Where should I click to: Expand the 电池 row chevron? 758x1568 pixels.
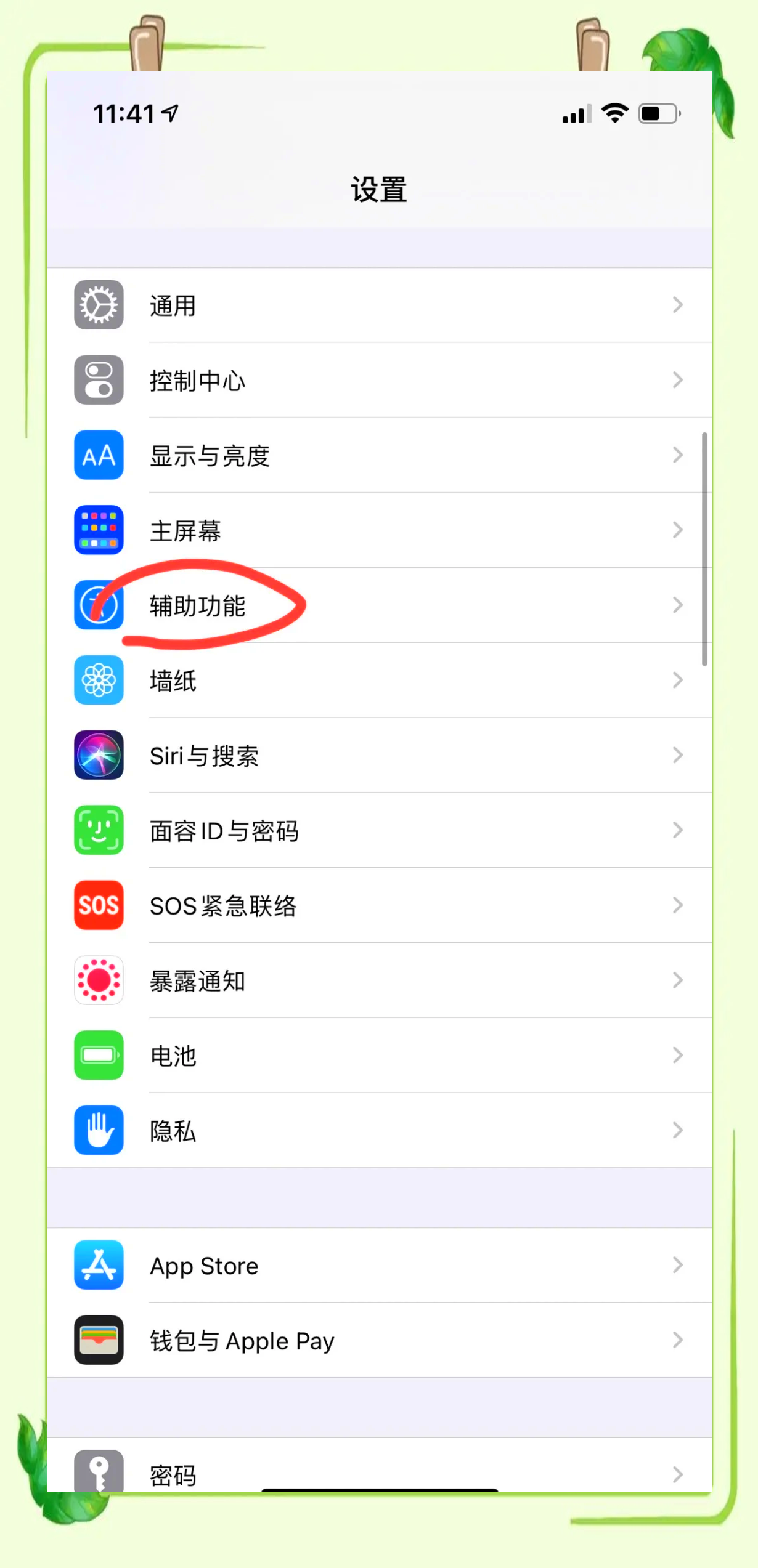click(678, 1056)
